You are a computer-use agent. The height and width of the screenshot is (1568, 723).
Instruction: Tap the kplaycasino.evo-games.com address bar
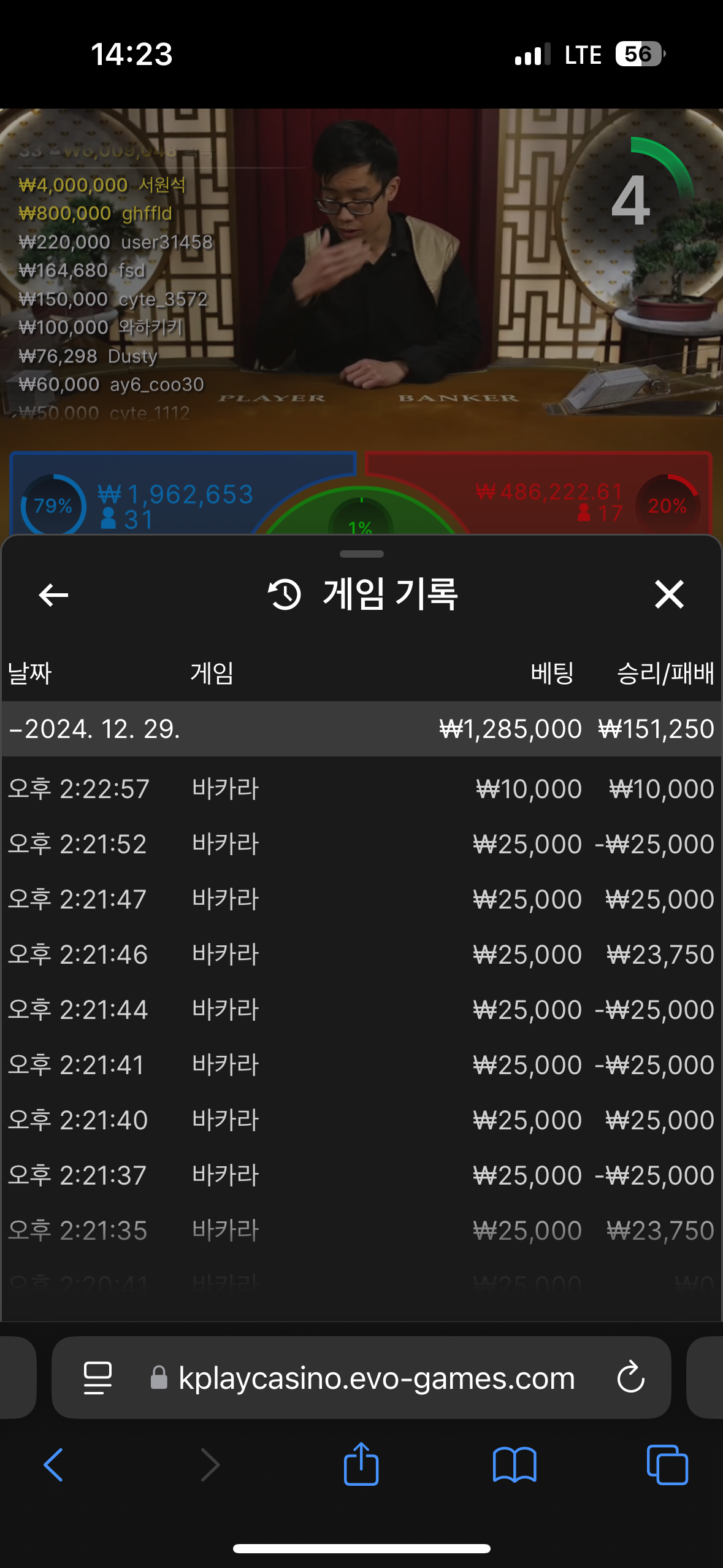tap(377, 1378)
